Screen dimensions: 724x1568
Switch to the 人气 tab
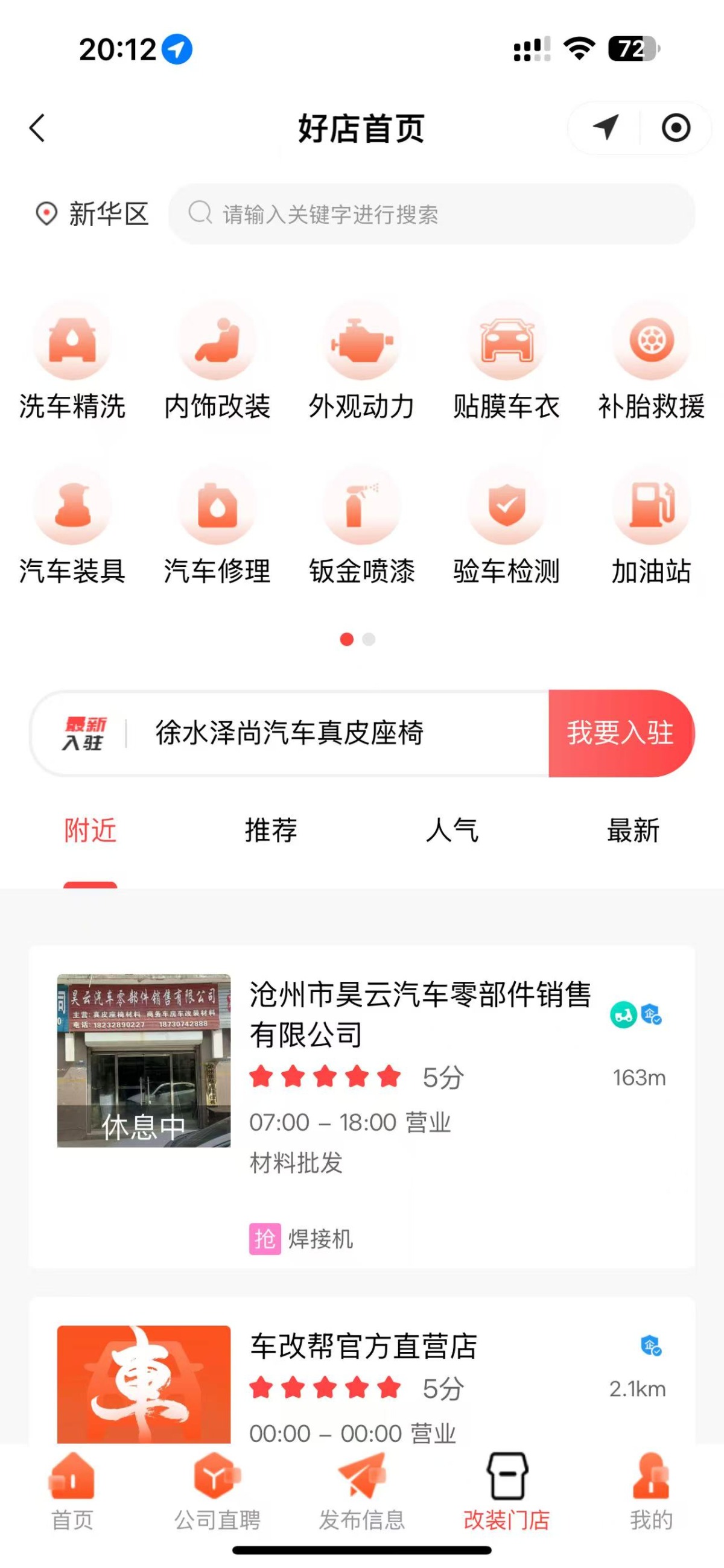click(x=453, y=832)
